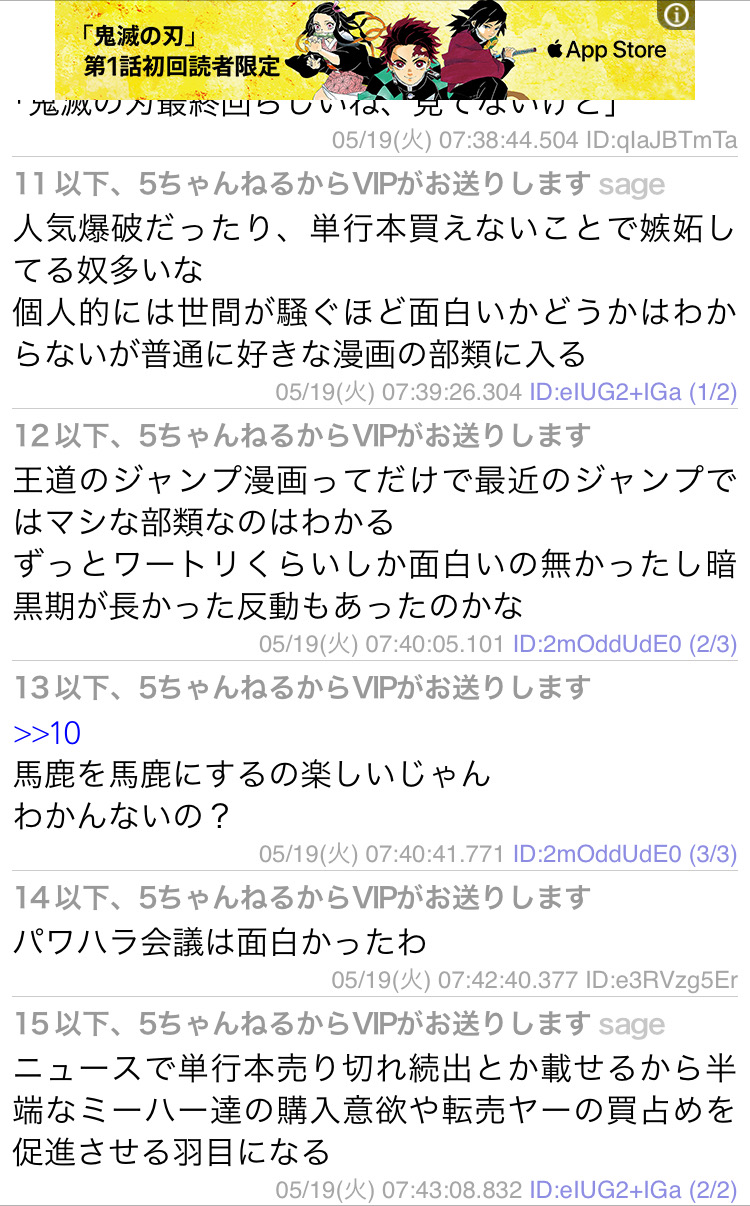Tap ID:eIUG2+IGa (2/2) on post 15
The image size is (750, 1206).
[632, 1190]
